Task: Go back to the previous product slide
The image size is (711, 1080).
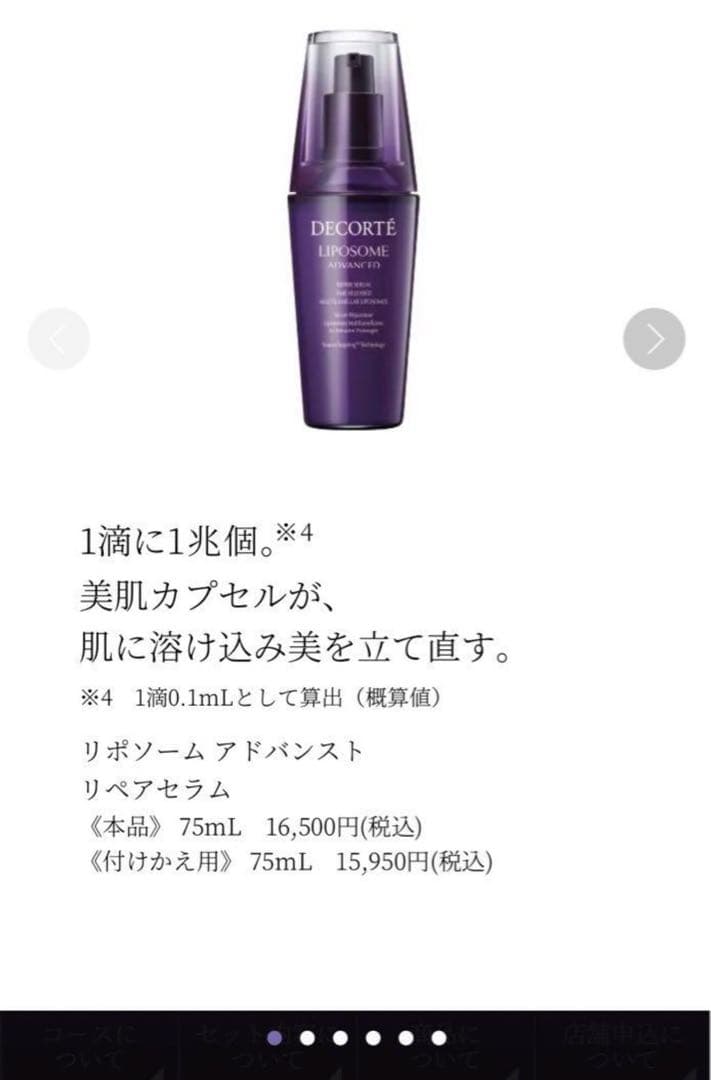Action: pyautogui.click(x=58, y=339)
